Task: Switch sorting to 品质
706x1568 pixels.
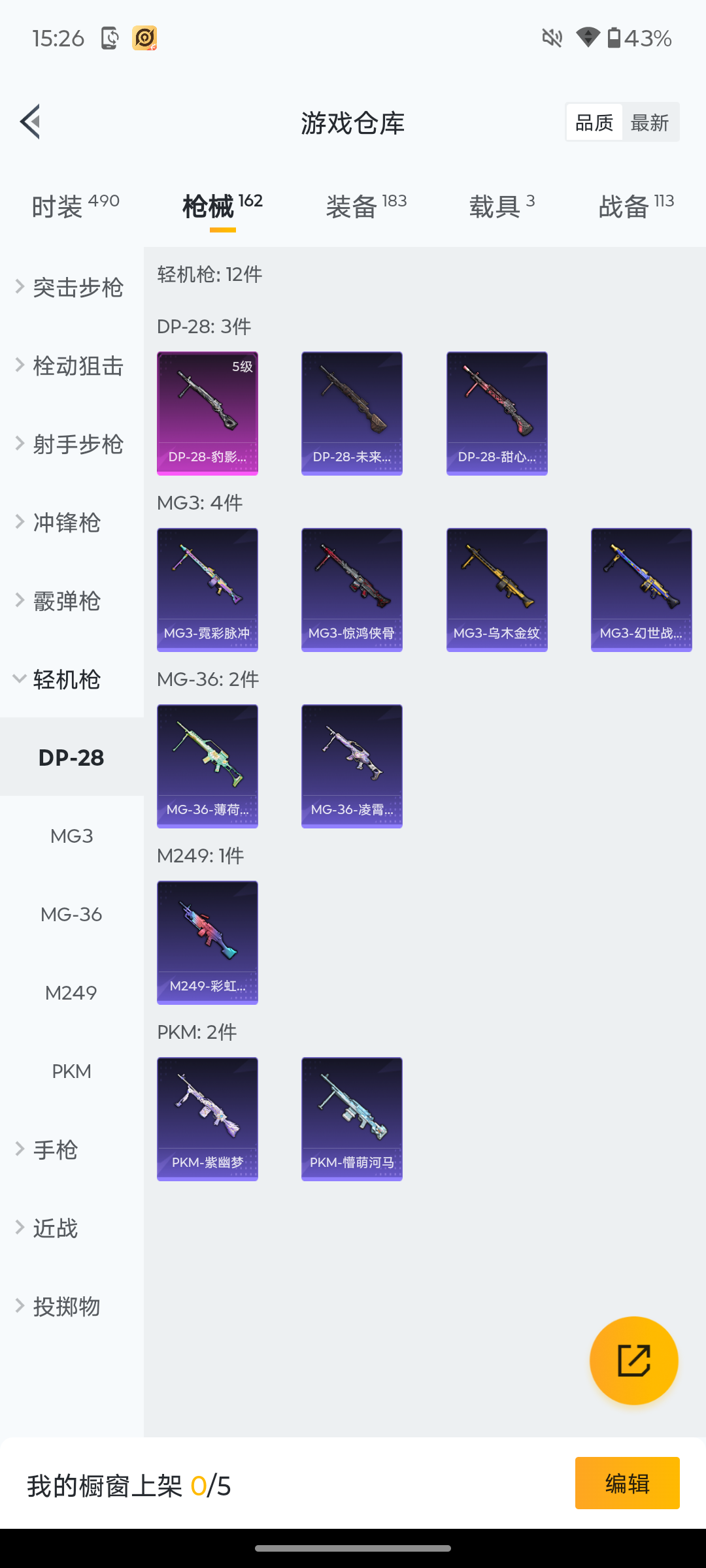Action: (593, 122)
